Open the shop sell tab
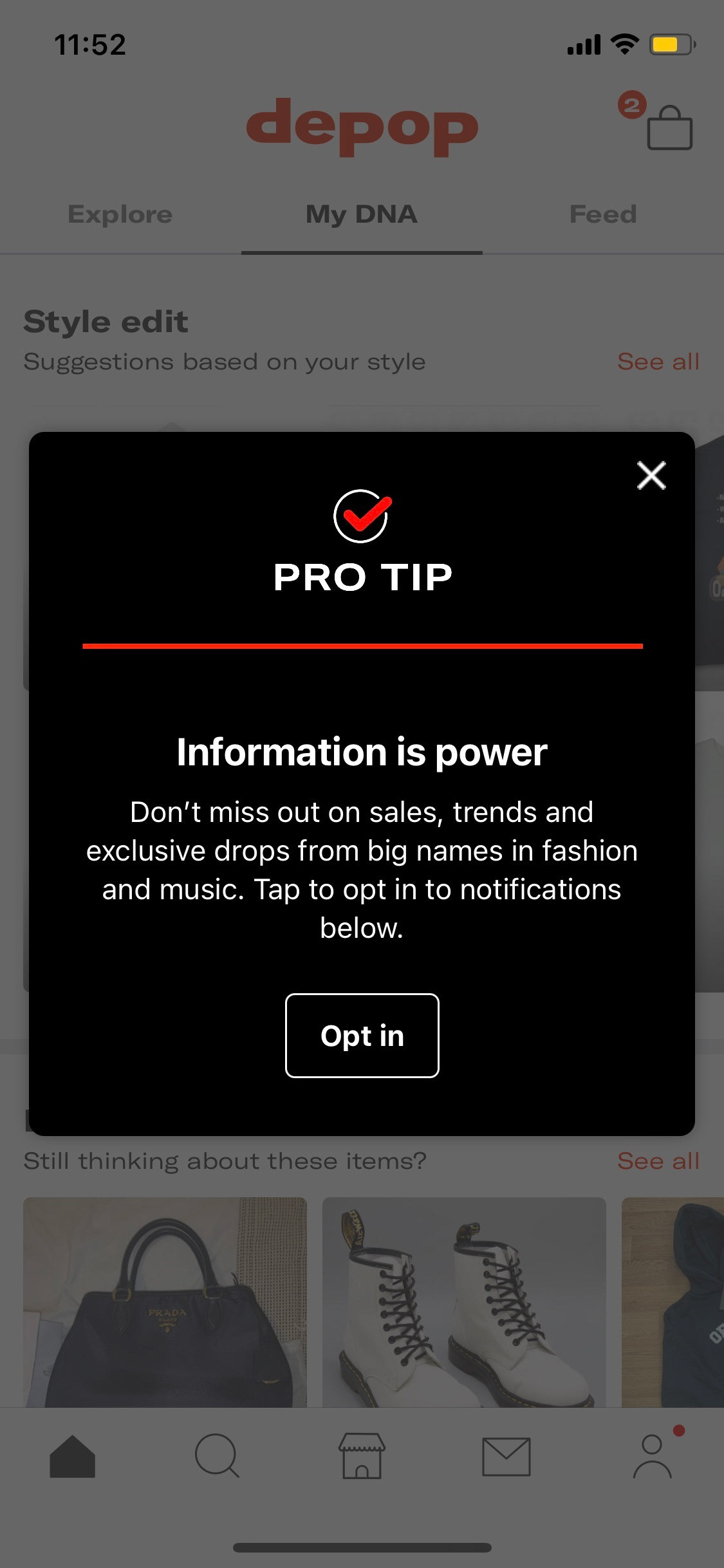Screen dimensions: 724x1568 (x=362, y=1456)
